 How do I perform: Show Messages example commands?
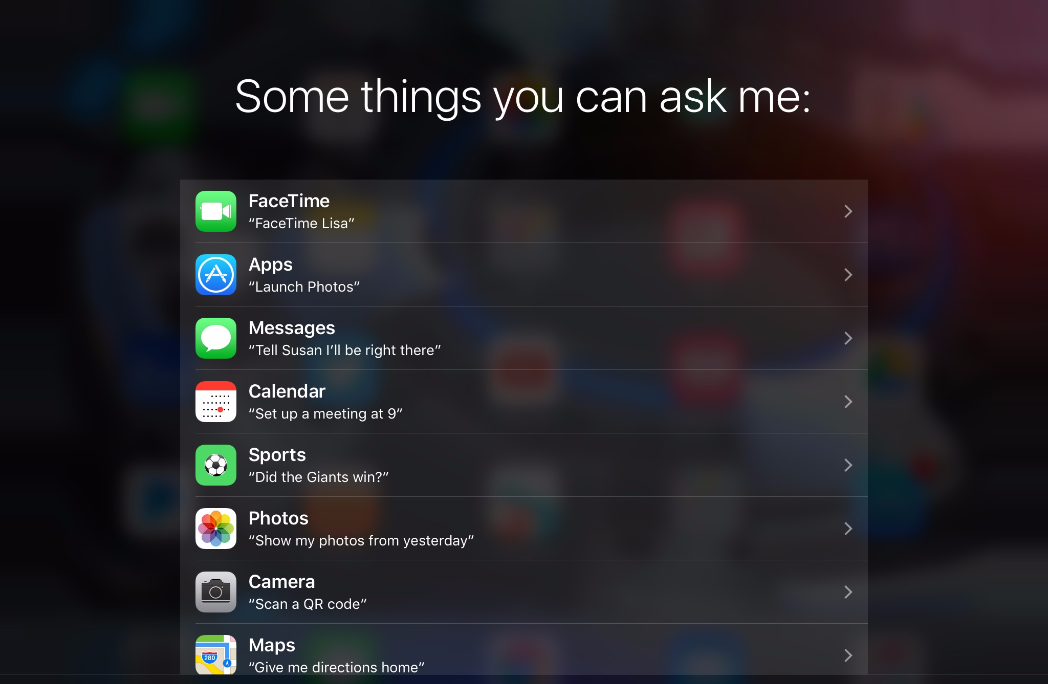point(523,338)
